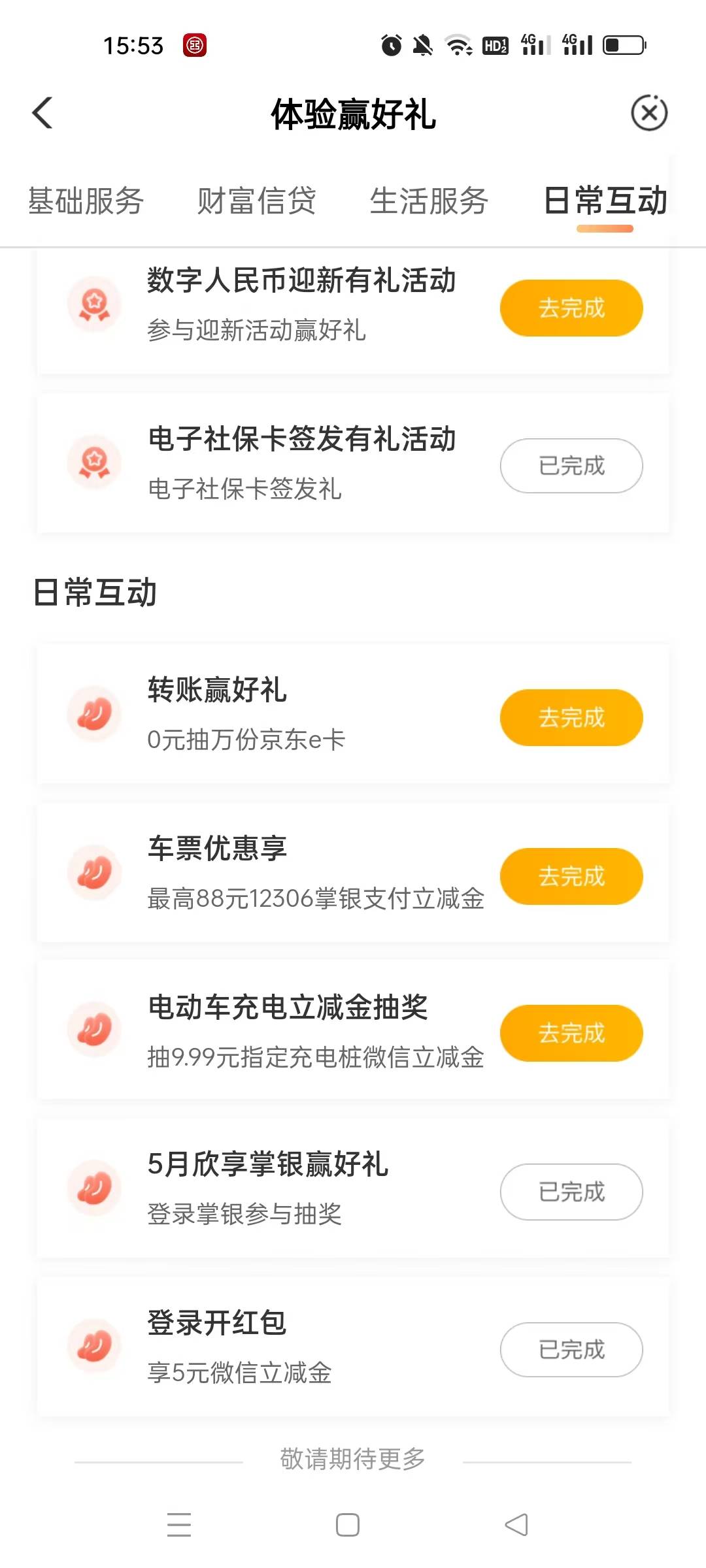
Task: Switch to the 基础服务 tab
Action: tap(86, 201)
